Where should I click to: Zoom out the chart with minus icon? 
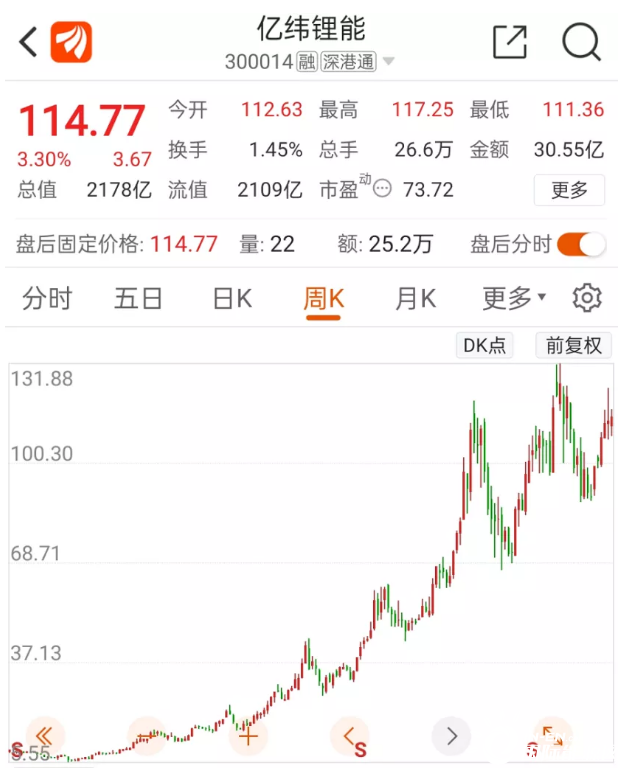point(147,737)
